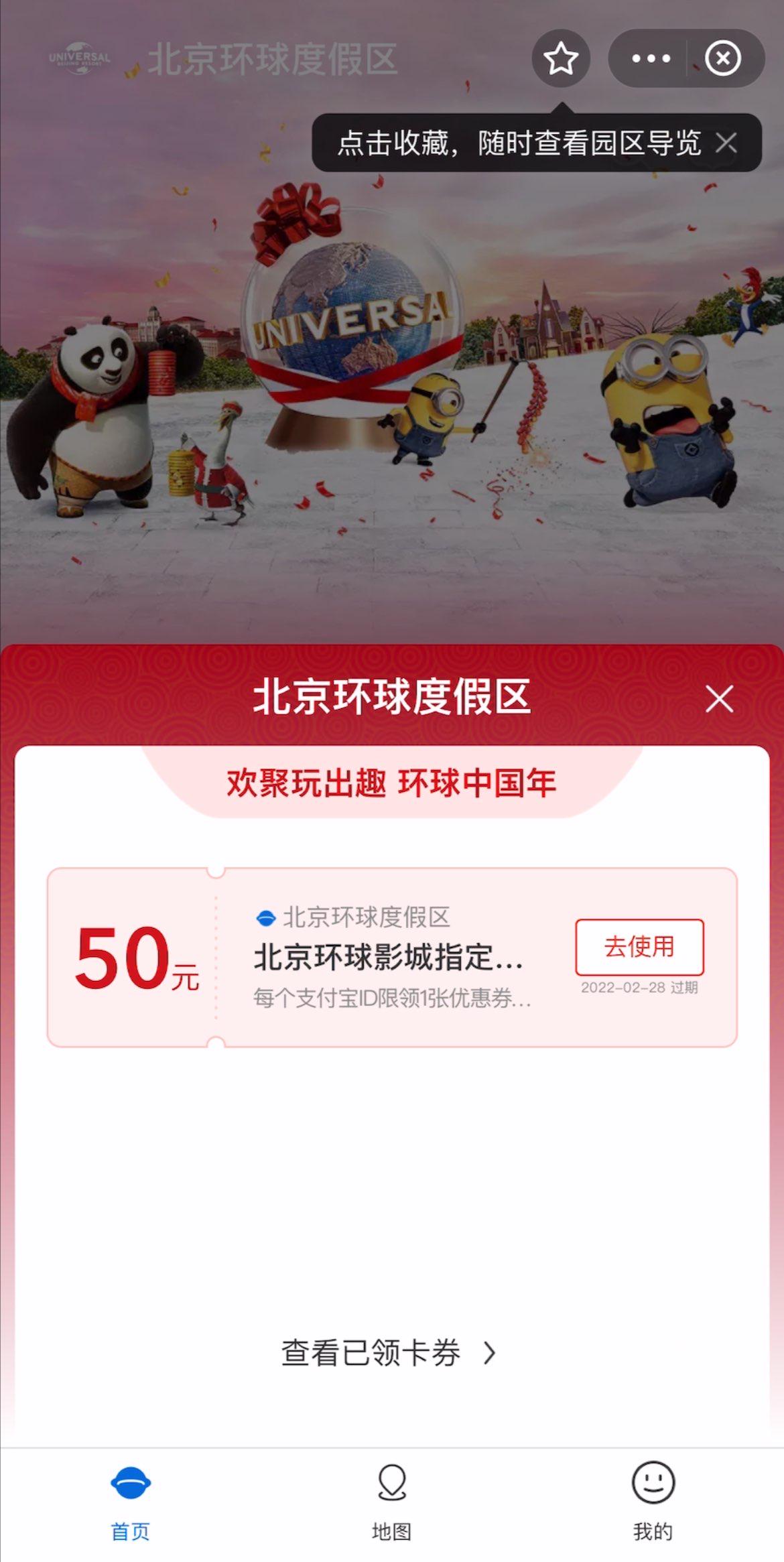Open 查看已领卡券 to view claimed coupons
This screenshot has width=784, height=1562.
click(389, 1353)
